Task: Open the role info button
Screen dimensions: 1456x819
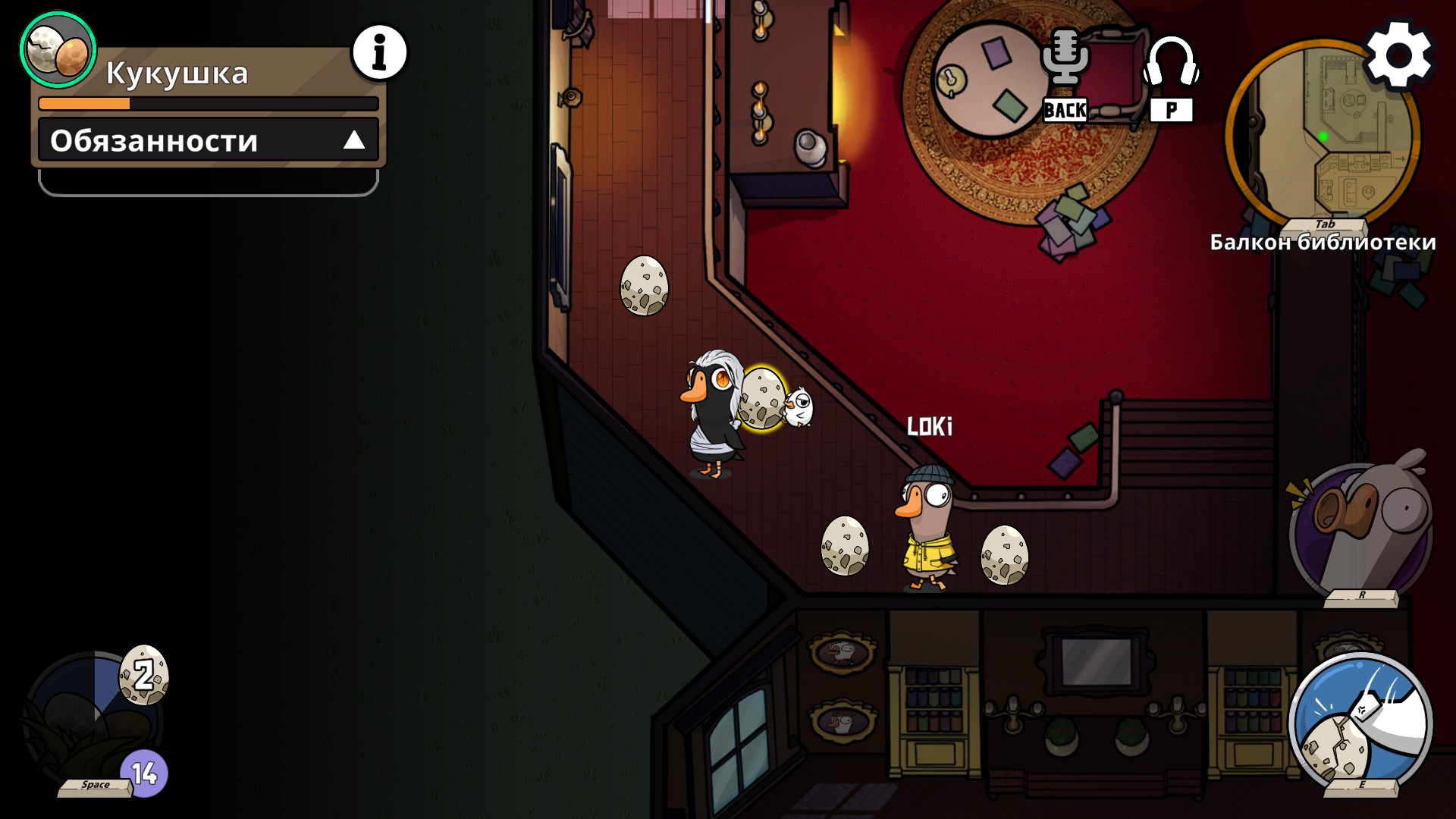Action: point(379,53)
